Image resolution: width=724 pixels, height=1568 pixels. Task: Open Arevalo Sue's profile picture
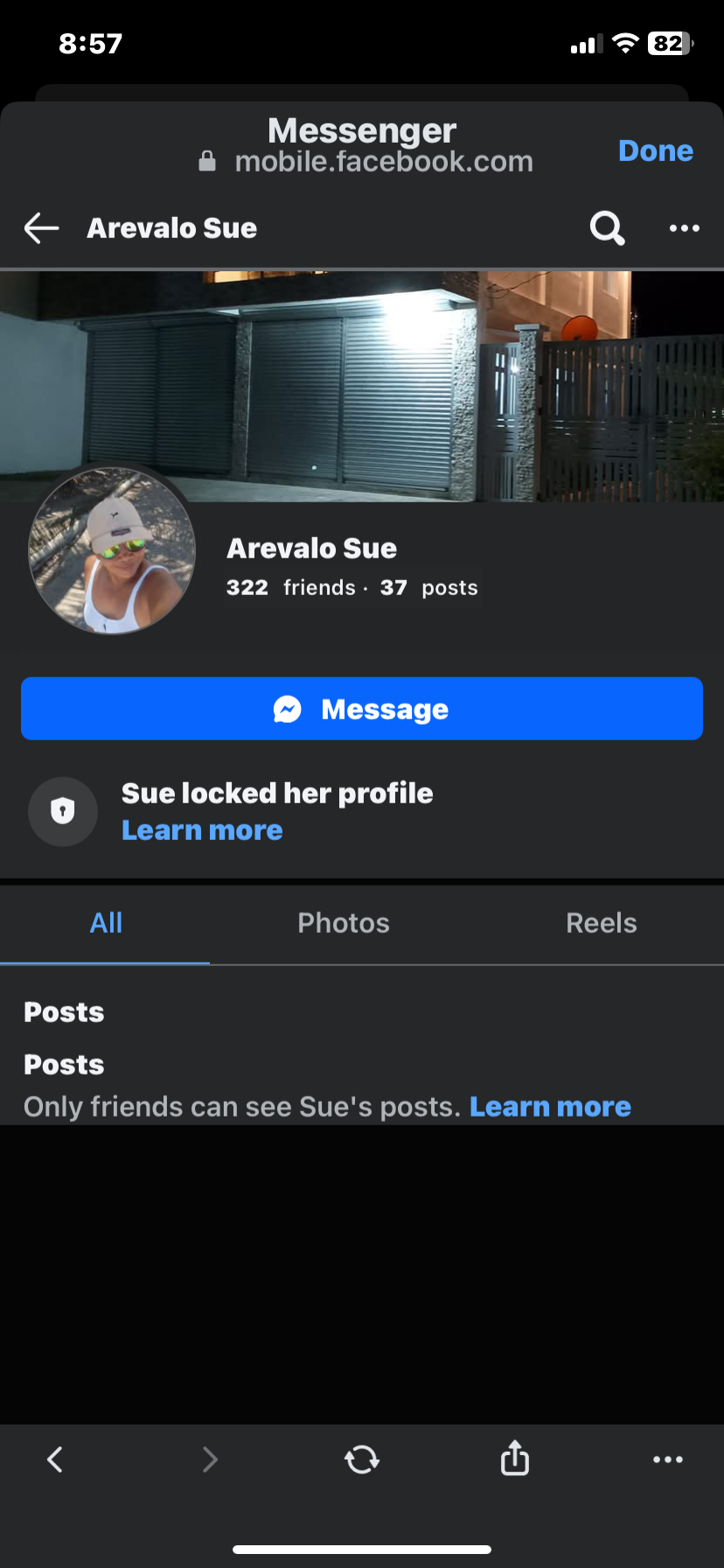(x=112, y=551)
